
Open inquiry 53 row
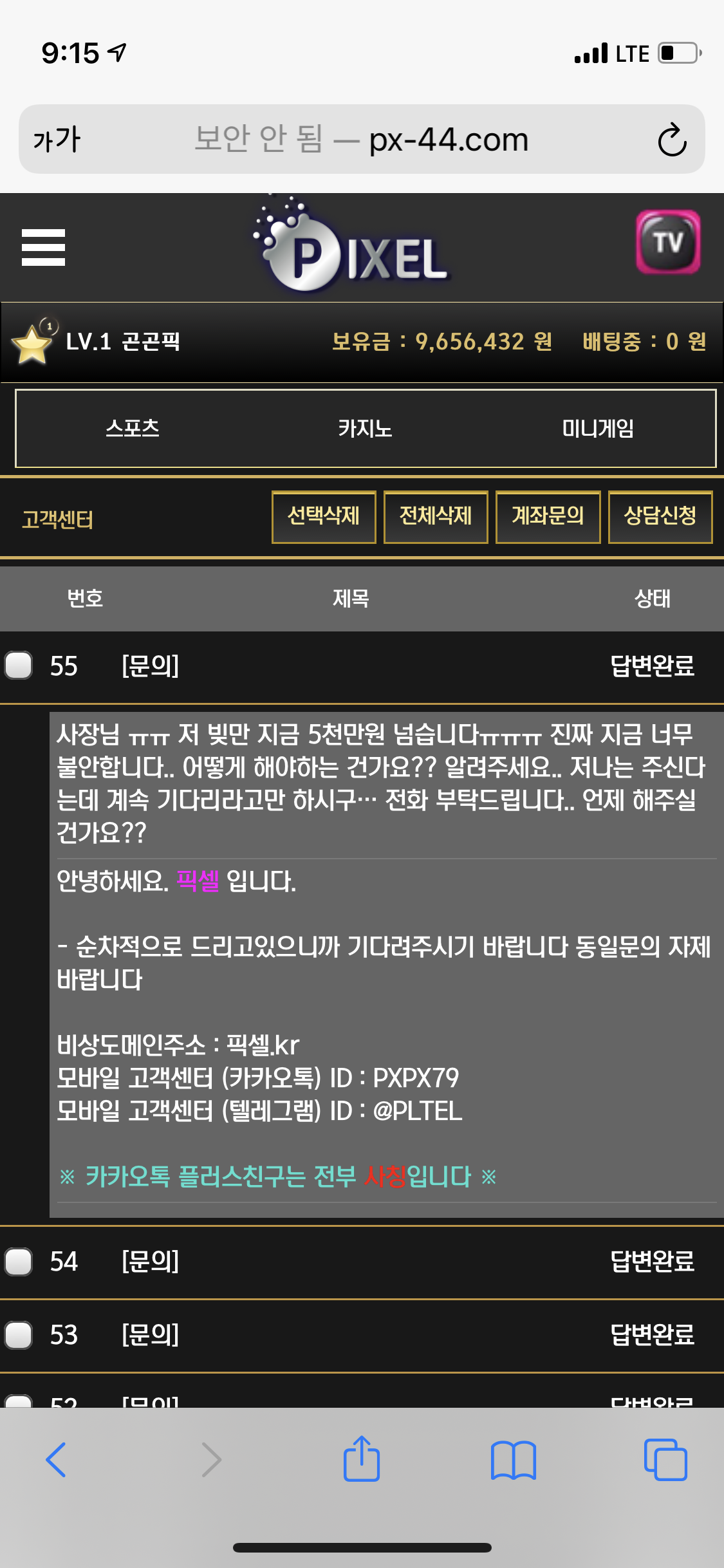[x=362, y=1336]
